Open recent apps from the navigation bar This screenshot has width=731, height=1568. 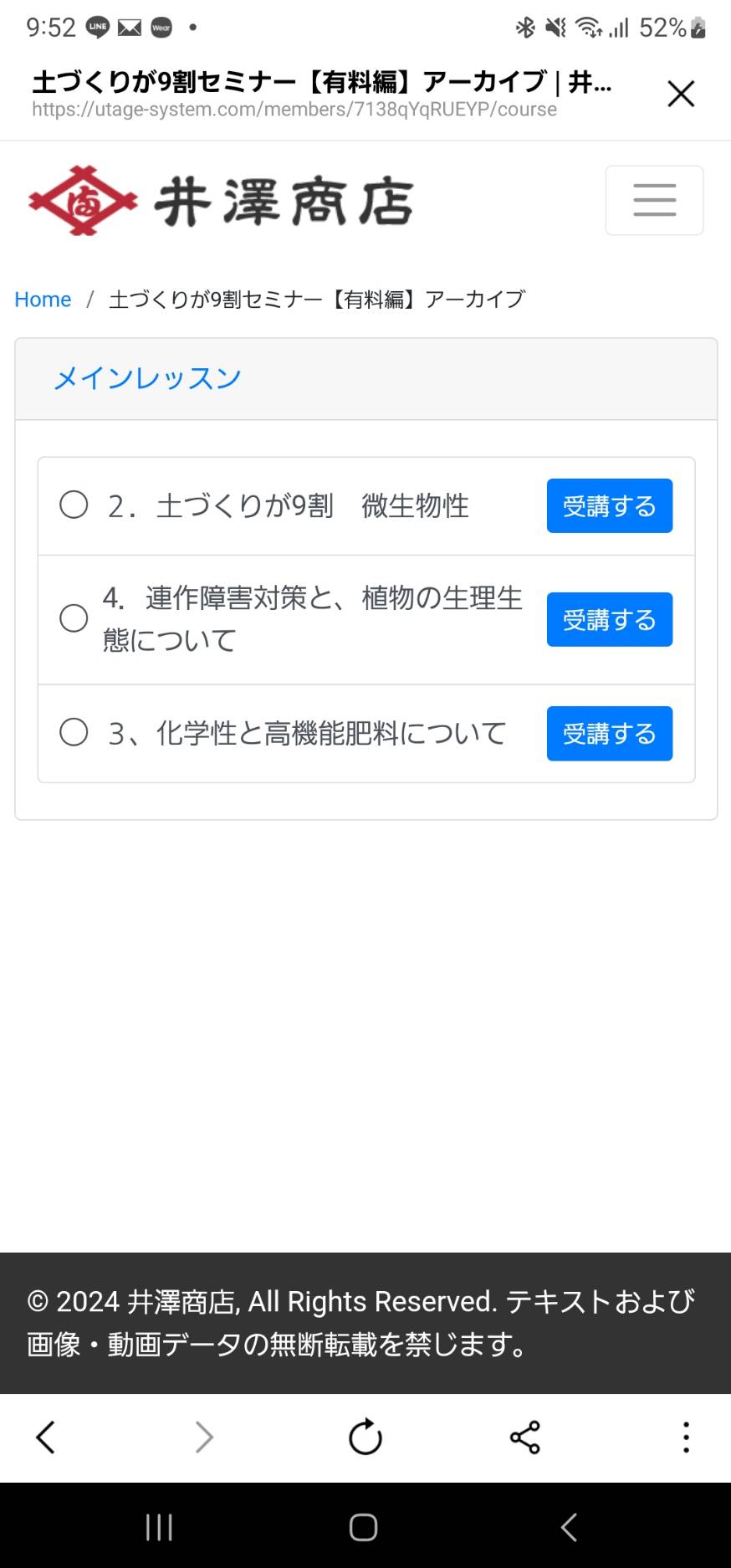tap(159, 1527)
